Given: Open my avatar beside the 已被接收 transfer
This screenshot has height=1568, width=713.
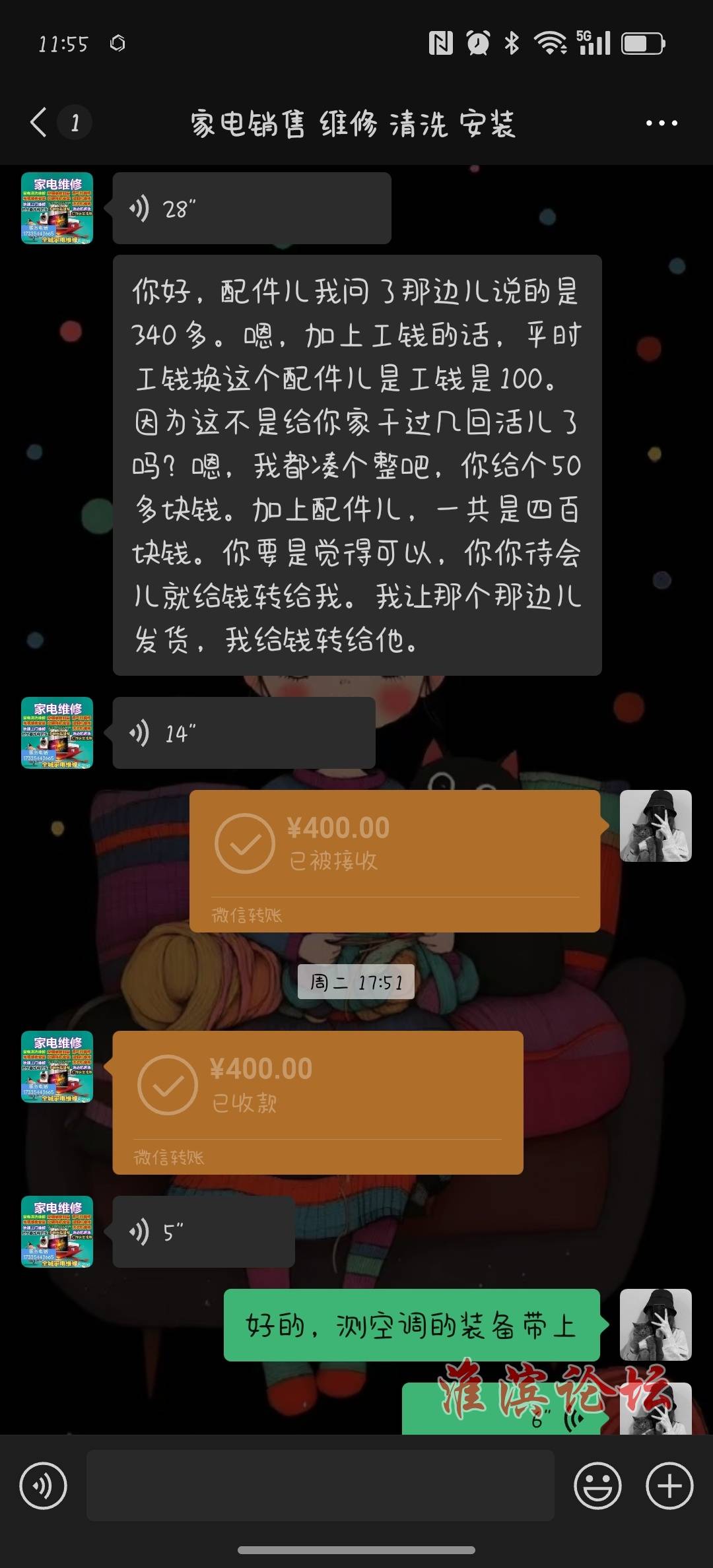Looking at the screenshot, I should (655, 826).
